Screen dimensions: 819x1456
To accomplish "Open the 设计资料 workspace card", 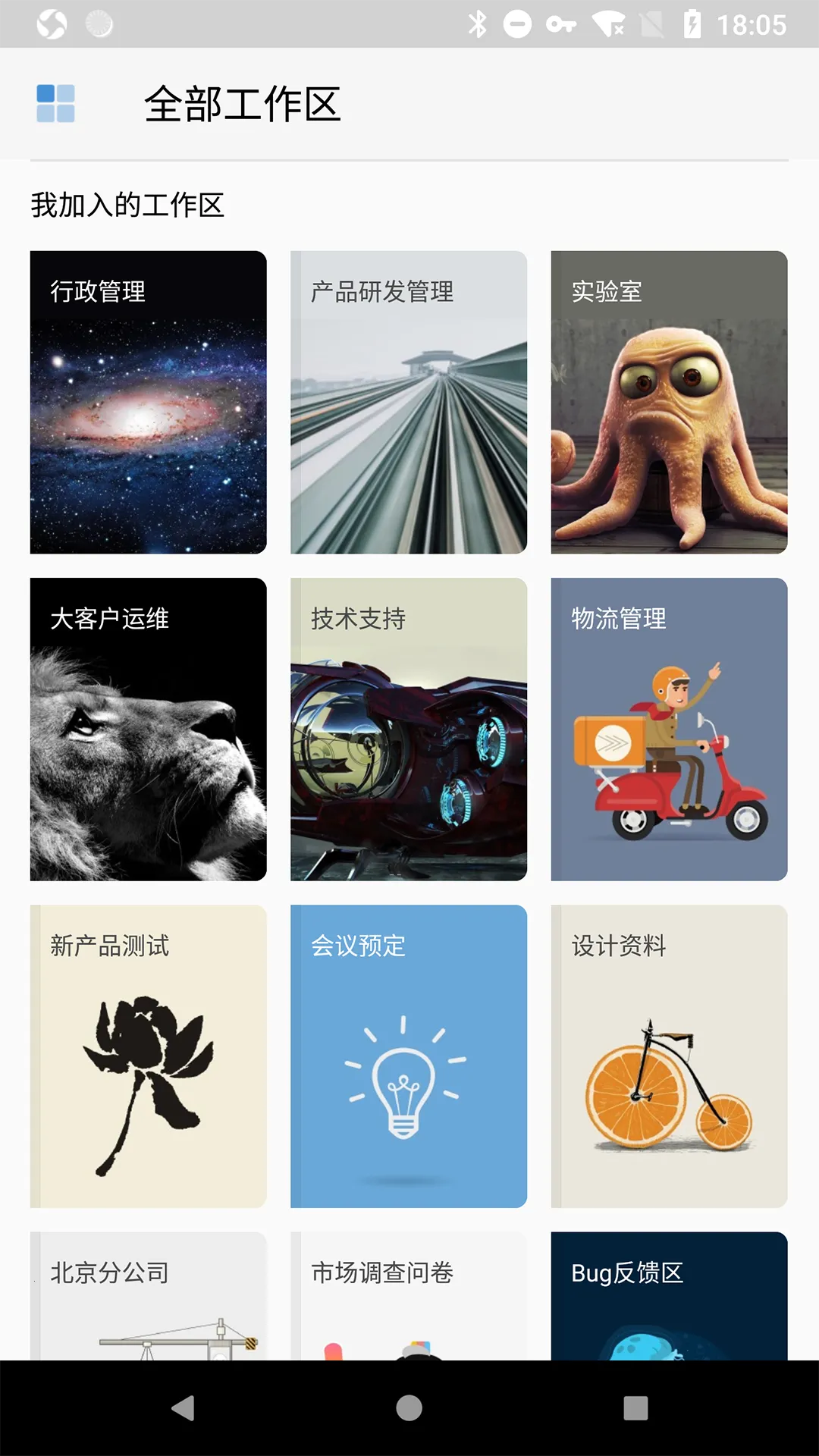I will click(x=669, y=1056).
